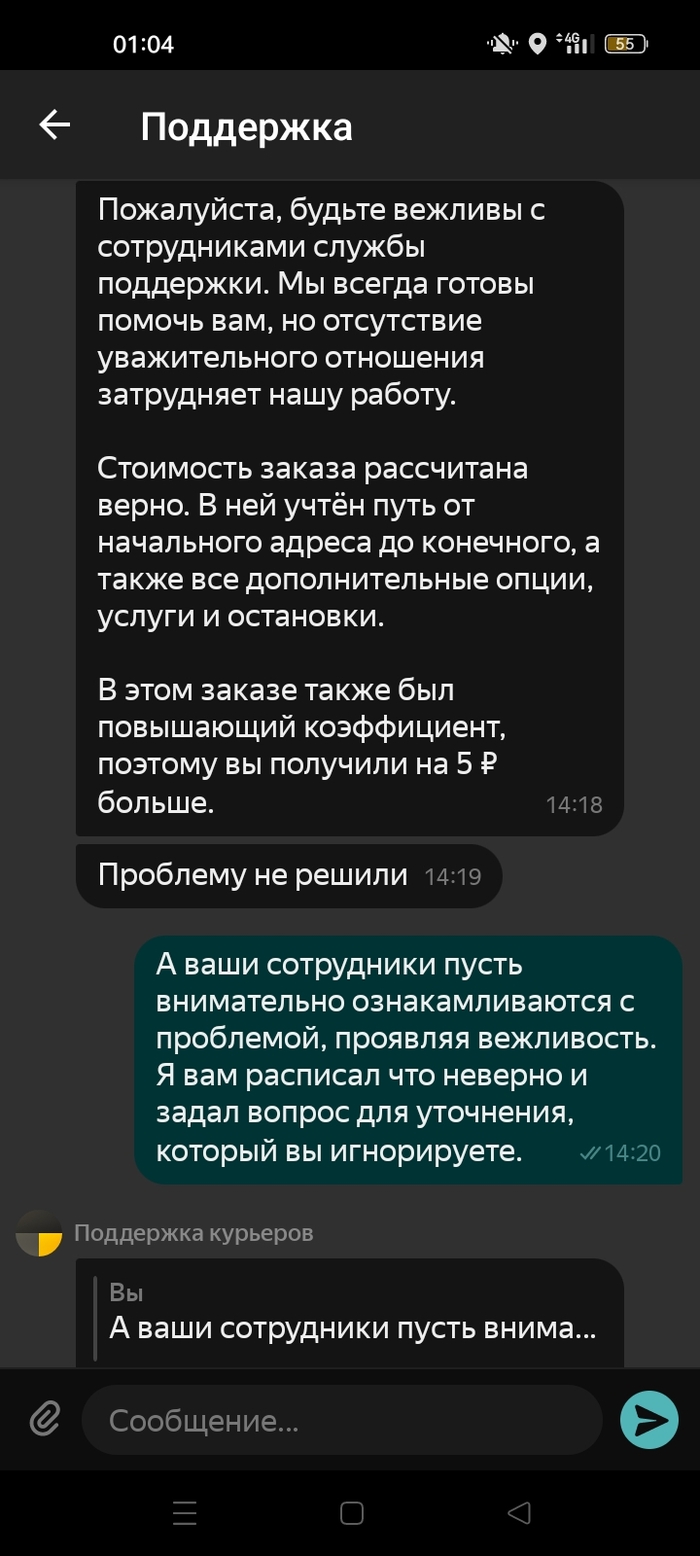Open recent apps from the navigation bar
Viewport: 700px width, 1556px height.
pyautogui.click(x=185, y=1513)
